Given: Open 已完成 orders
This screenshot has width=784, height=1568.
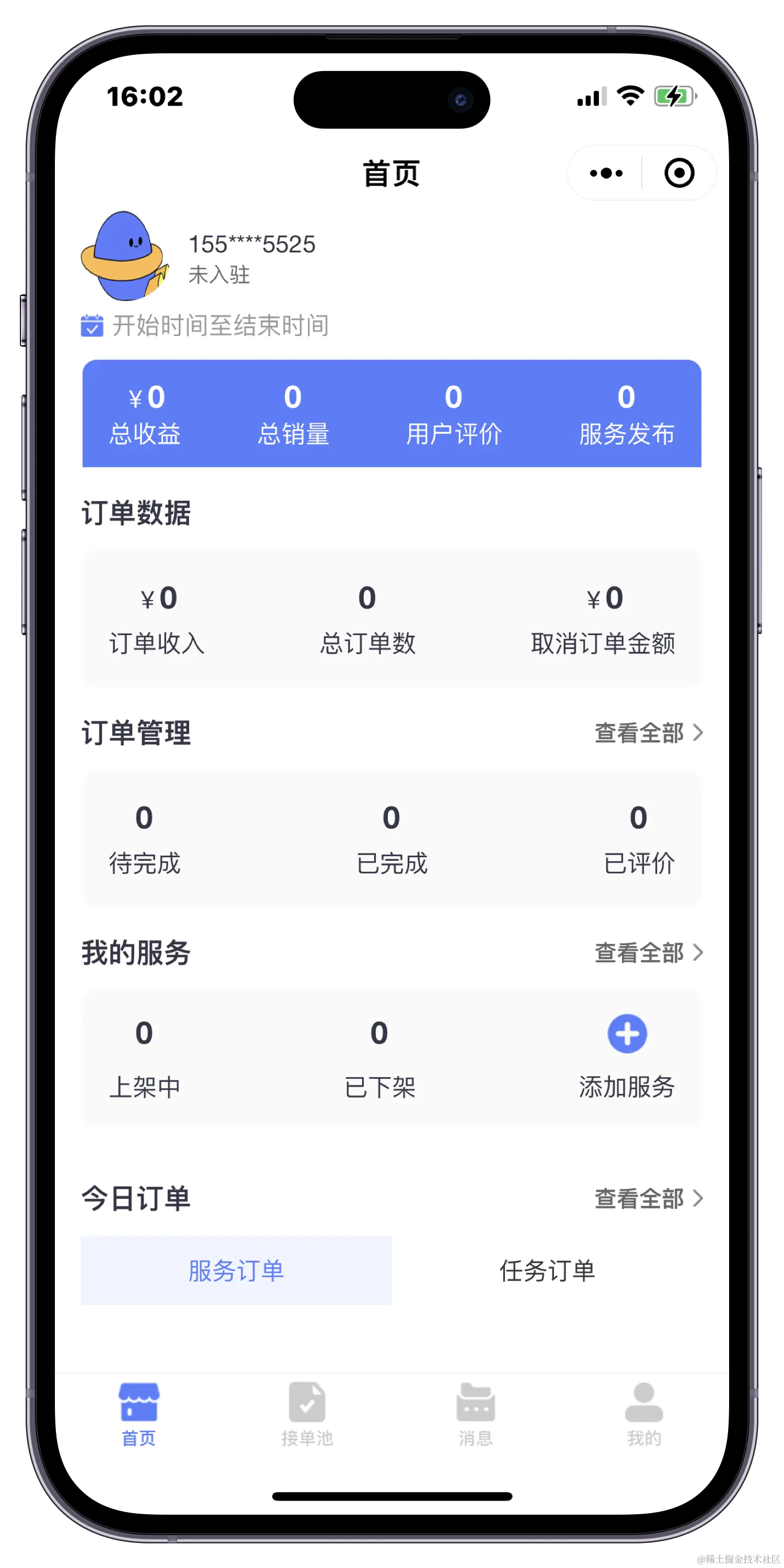Looking at the screenshot, I should coord(391,839).
